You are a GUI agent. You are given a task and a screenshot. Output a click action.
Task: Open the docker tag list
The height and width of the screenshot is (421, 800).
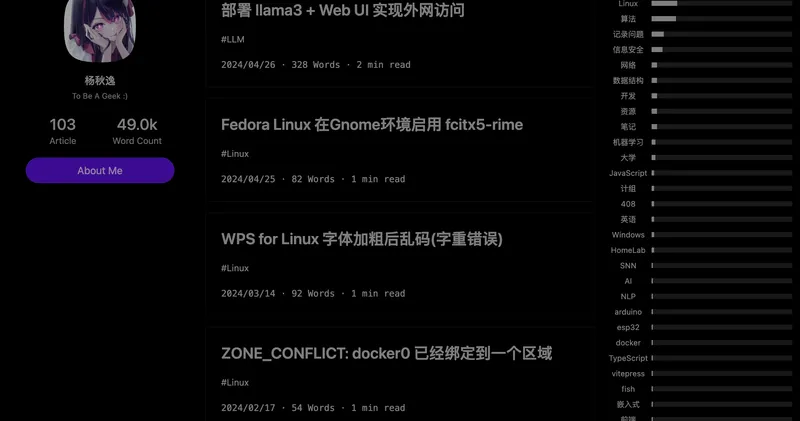(x=628, y=343)
